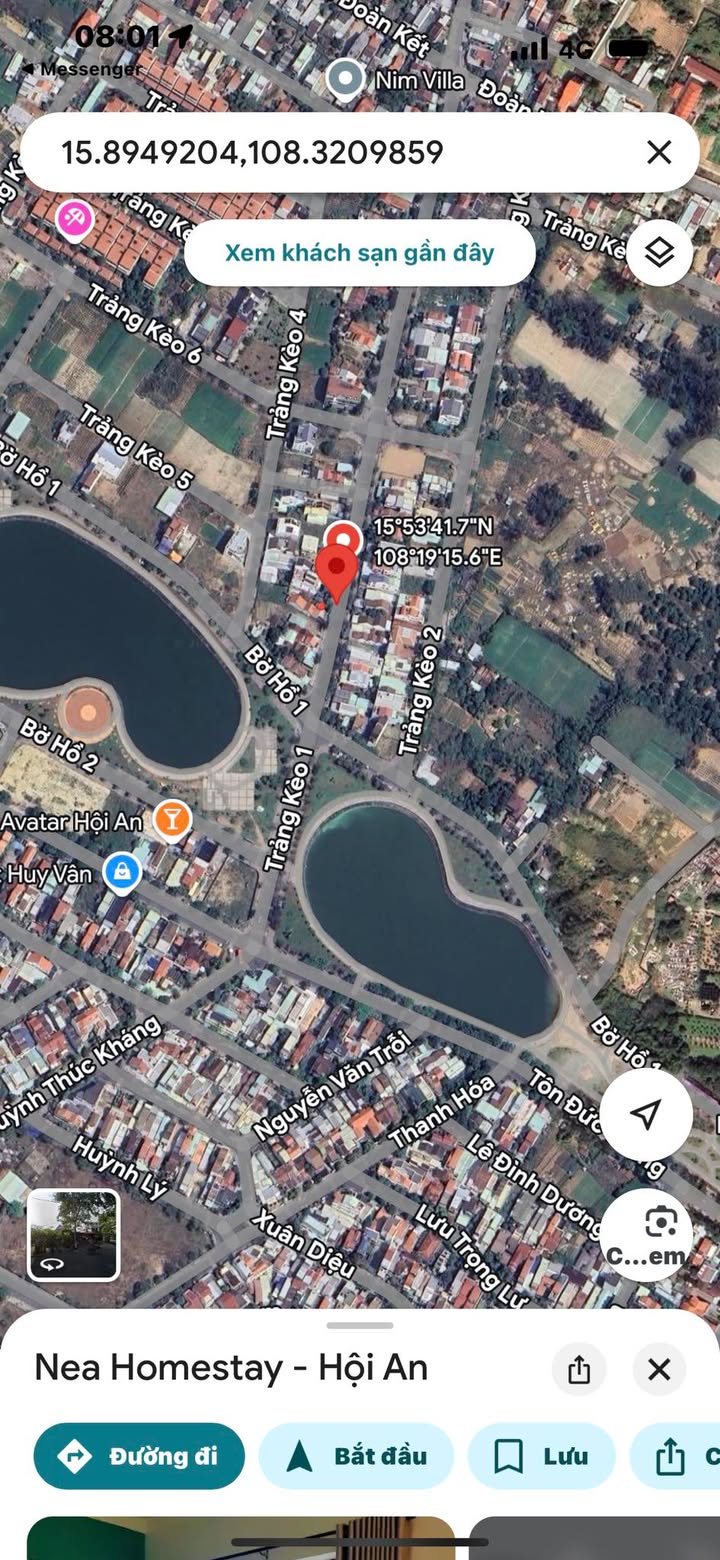Open the Huy Vân shop marker
This screenshot has height=1560, width=720.
point(122,872)
